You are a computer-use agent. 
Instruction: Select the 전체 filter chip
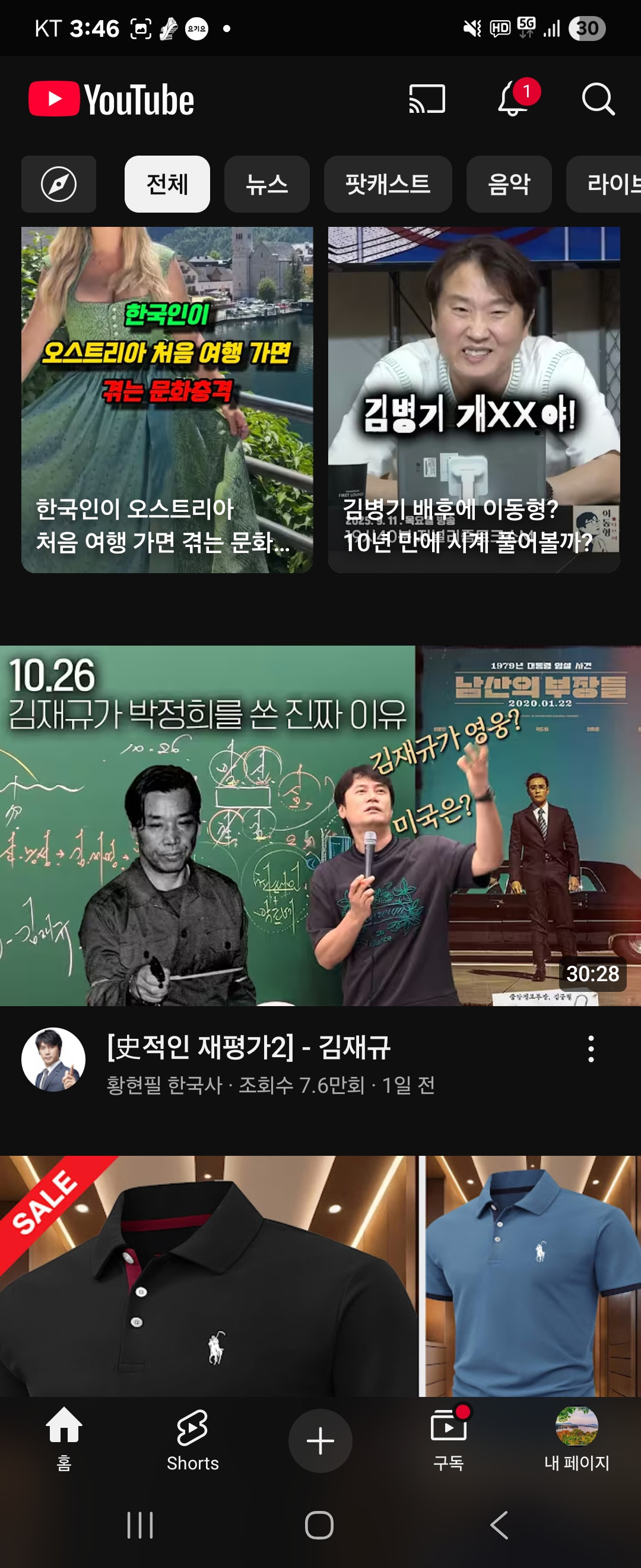coord(167,184)
